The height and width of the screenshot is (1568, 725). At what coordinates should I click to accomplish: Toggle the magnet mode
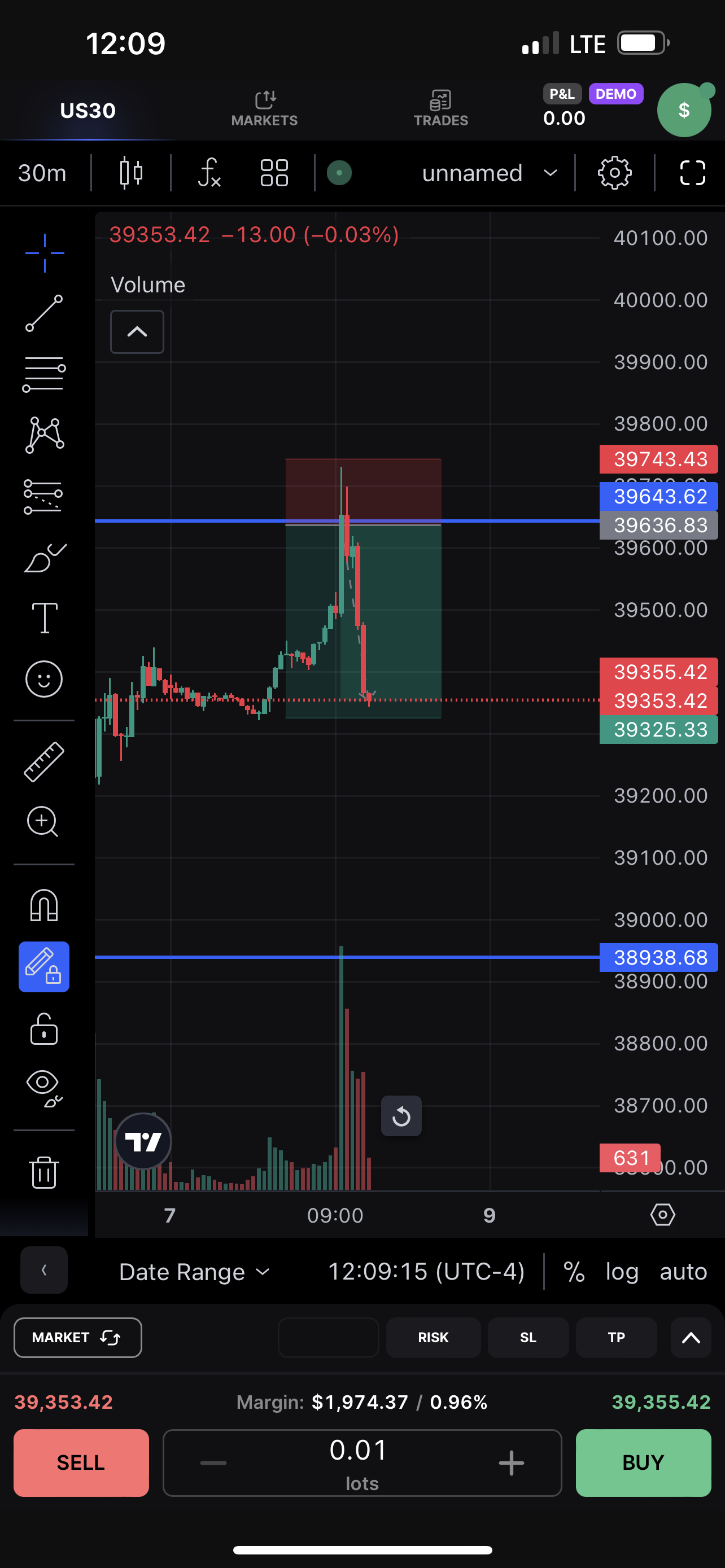44,906
